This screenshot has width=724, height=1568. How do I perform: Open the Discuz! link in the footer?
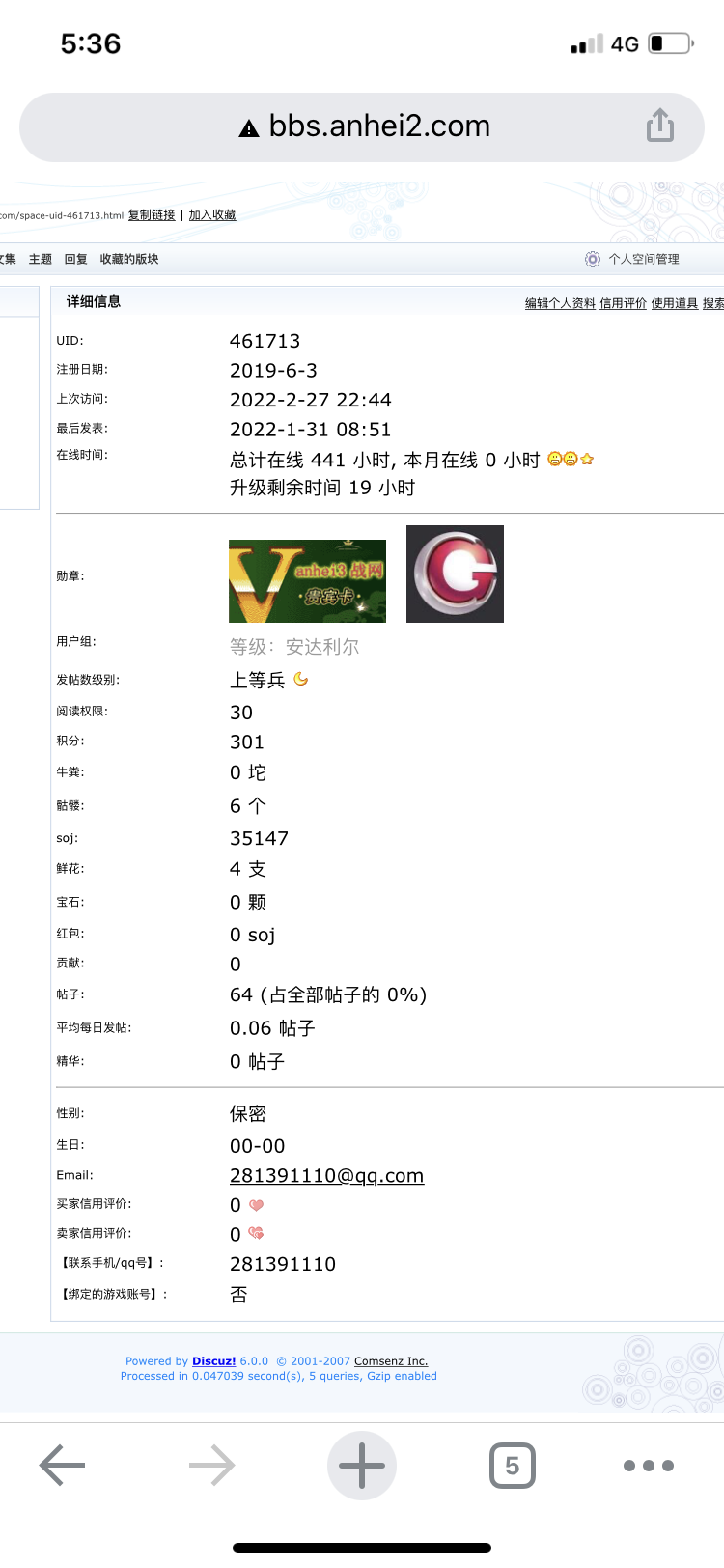point(213,1361)
